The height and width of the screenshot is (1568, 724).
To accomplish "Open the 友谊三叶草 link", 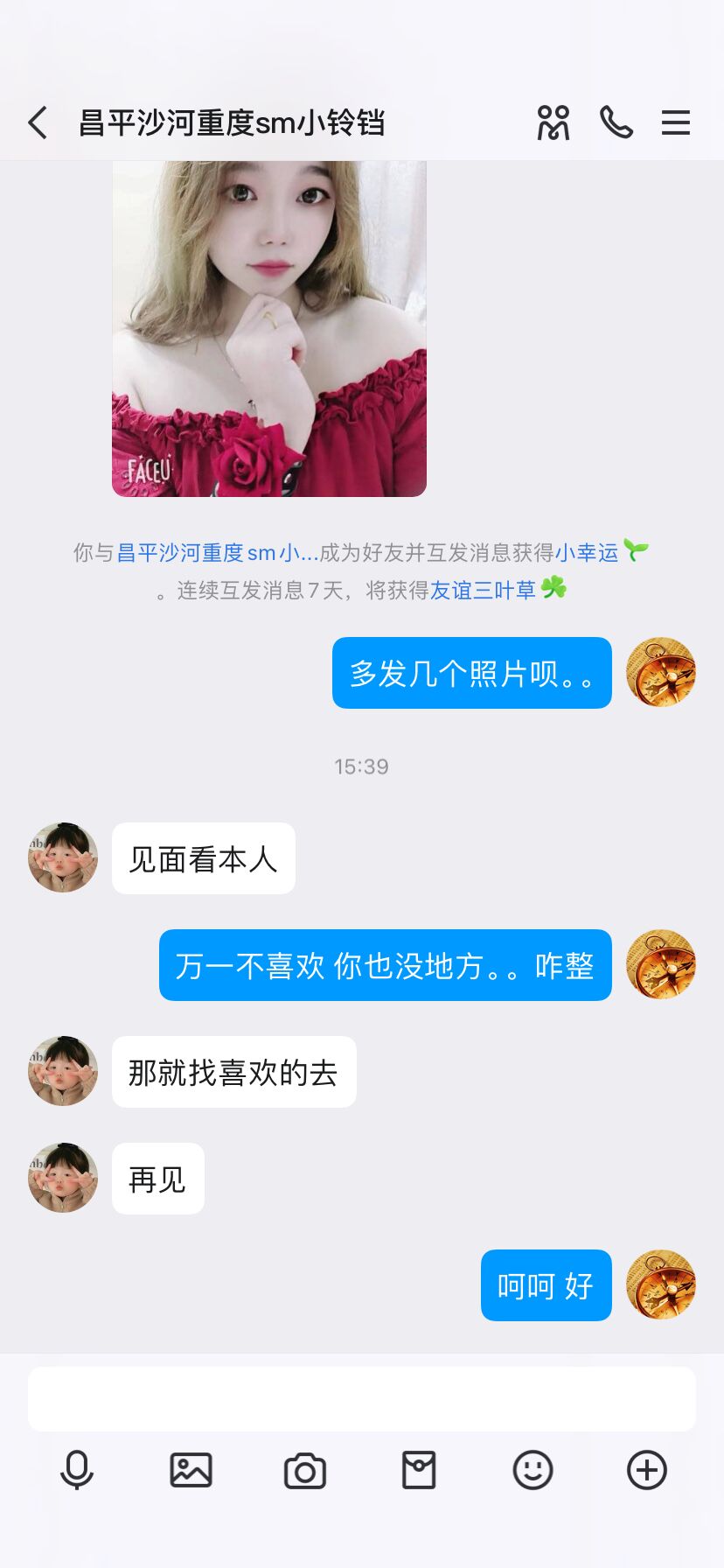I will pos(483,591).
